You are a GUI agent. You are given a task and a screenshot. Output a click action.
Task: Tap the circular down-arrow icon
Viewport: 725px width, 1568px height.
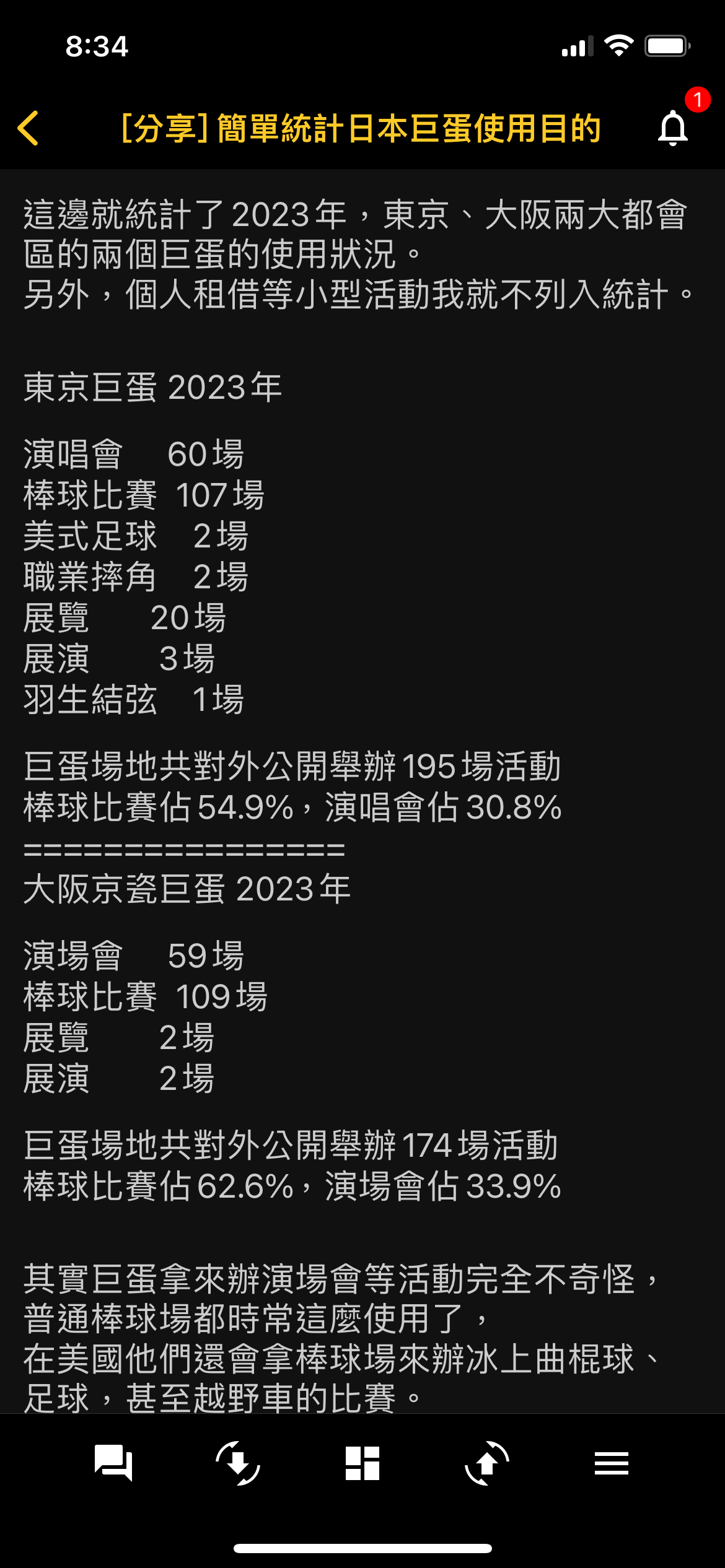[x=238, y=1463]
